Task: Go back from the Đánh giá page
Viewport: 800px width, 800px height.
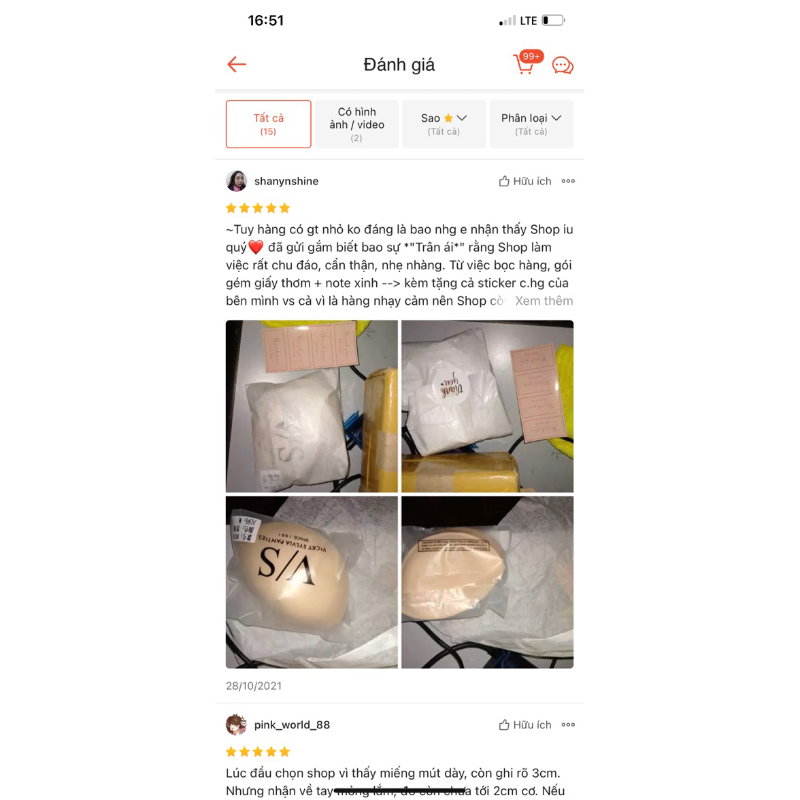Action: 237,65
